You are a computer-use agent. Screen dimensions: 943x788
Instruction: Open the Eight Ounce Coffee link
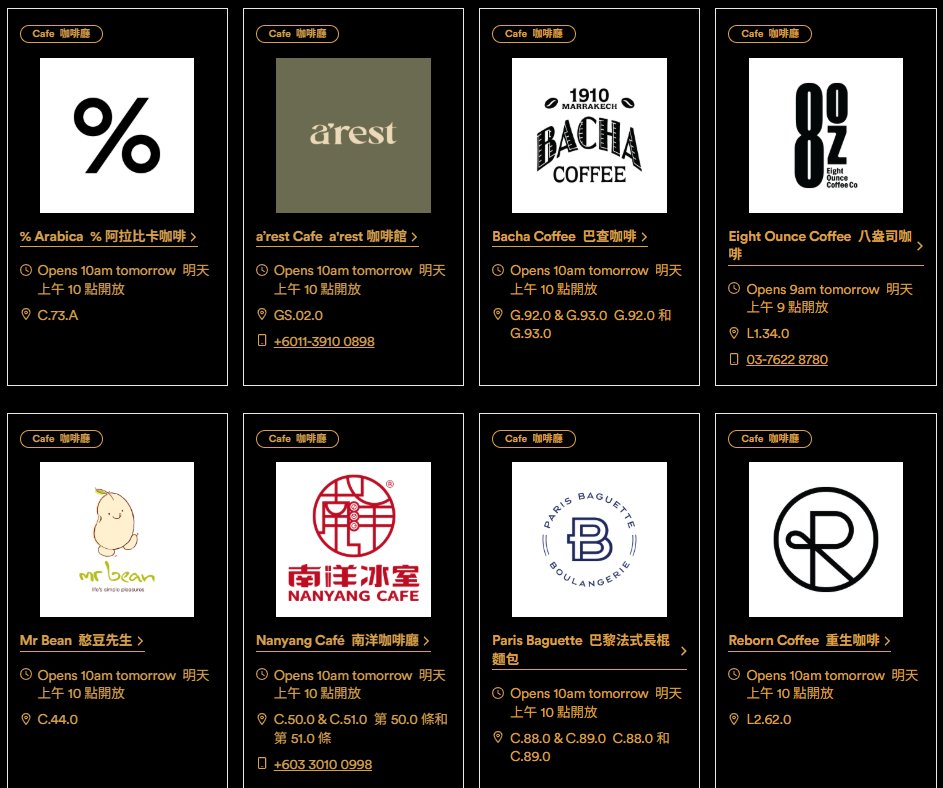pyautogui.click(x=820, y=245)
